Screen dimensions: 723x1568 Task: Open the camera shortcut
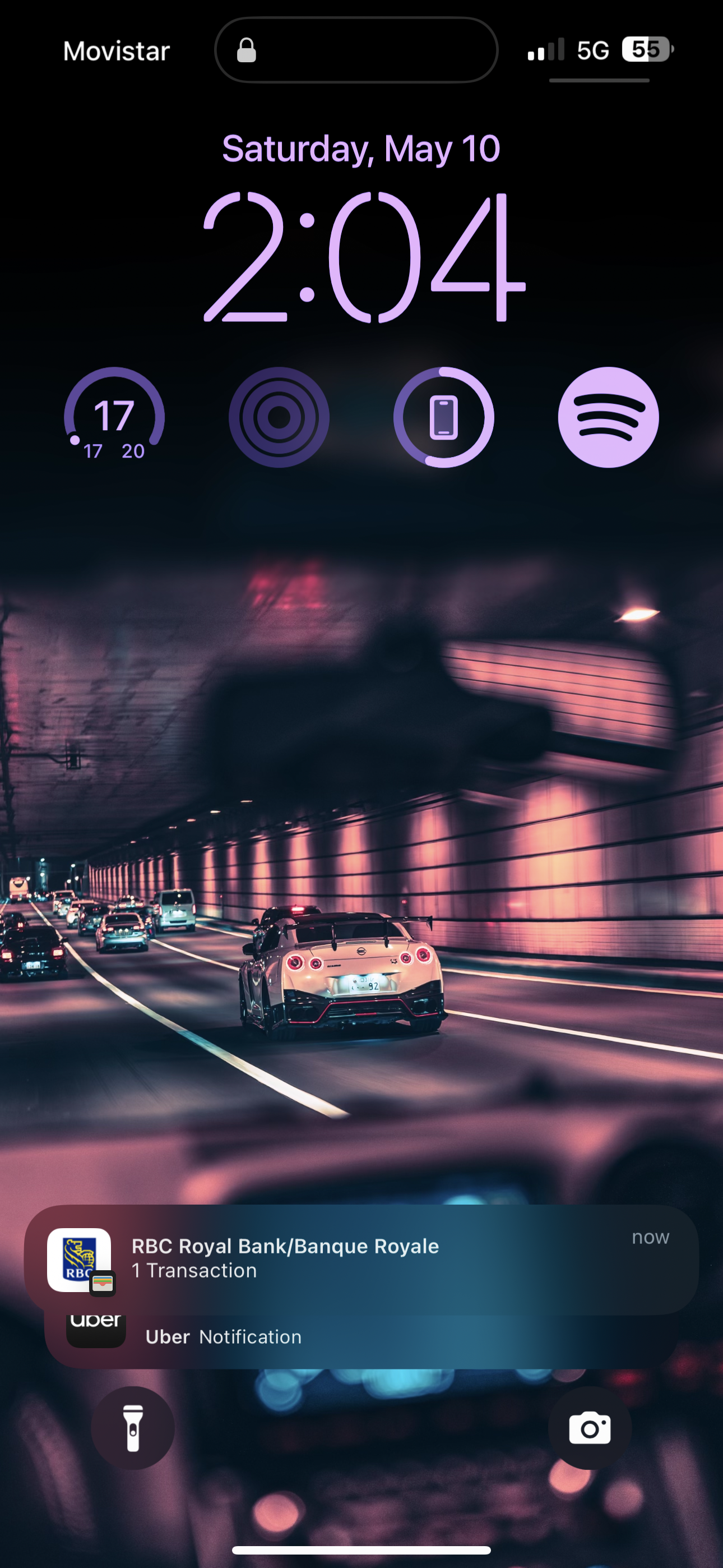coord(589,1428)
